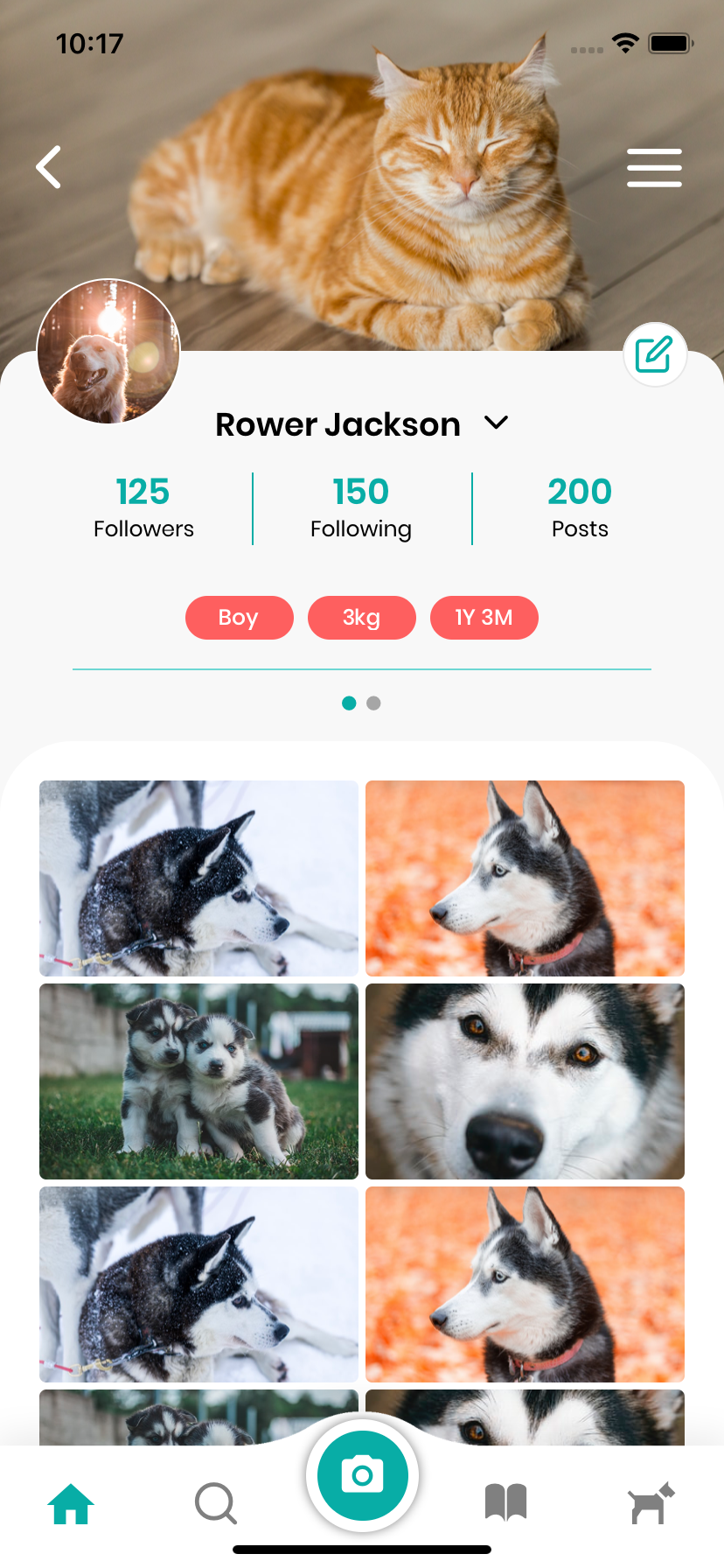Open the round profile picture
This screenshot has height=1568, width=724.
pos(108,352)
